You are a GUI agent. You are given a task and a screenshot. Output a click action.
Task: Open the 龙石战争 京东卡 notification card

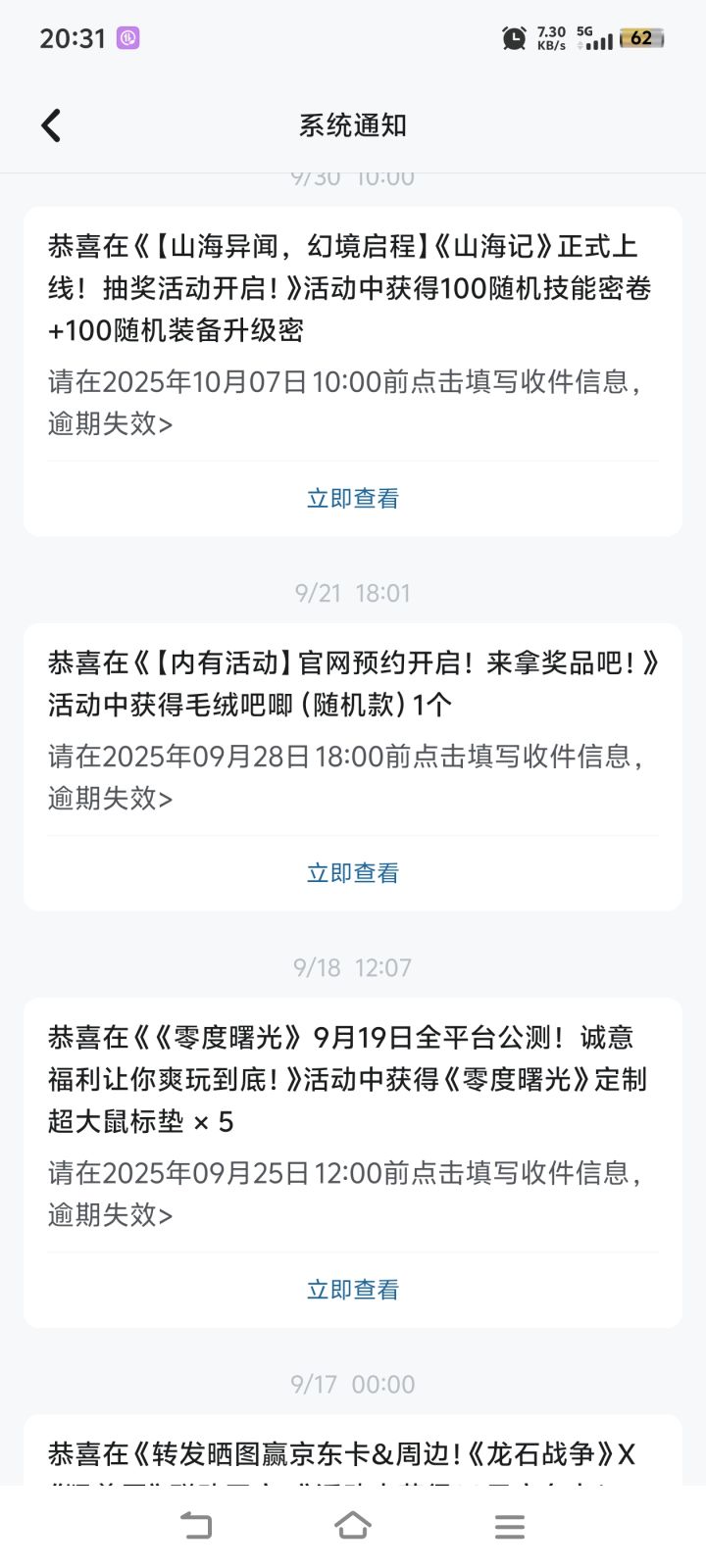(x=353, y=1450)
